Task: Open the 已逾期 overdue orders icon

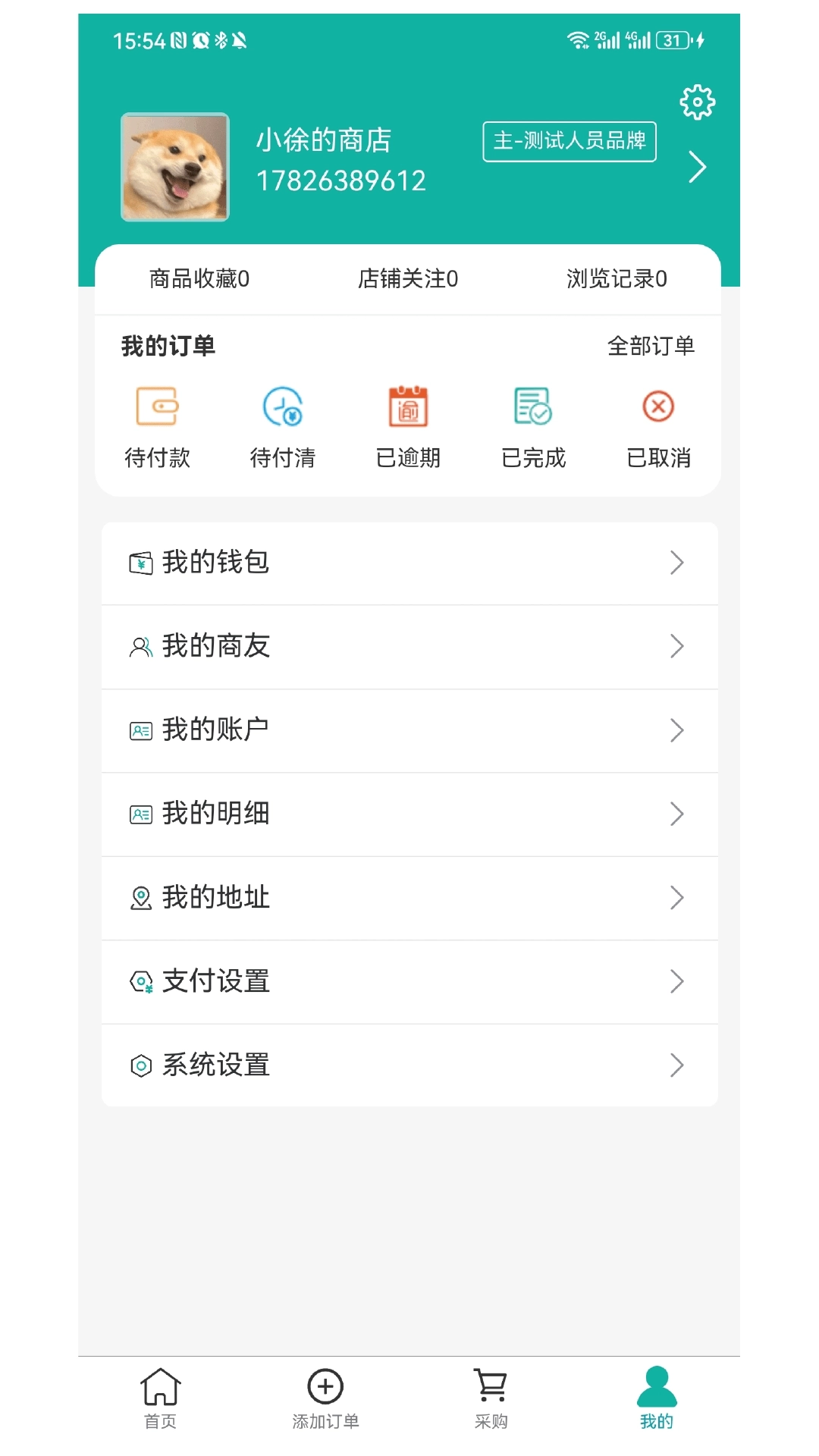Action: point(408,409)
